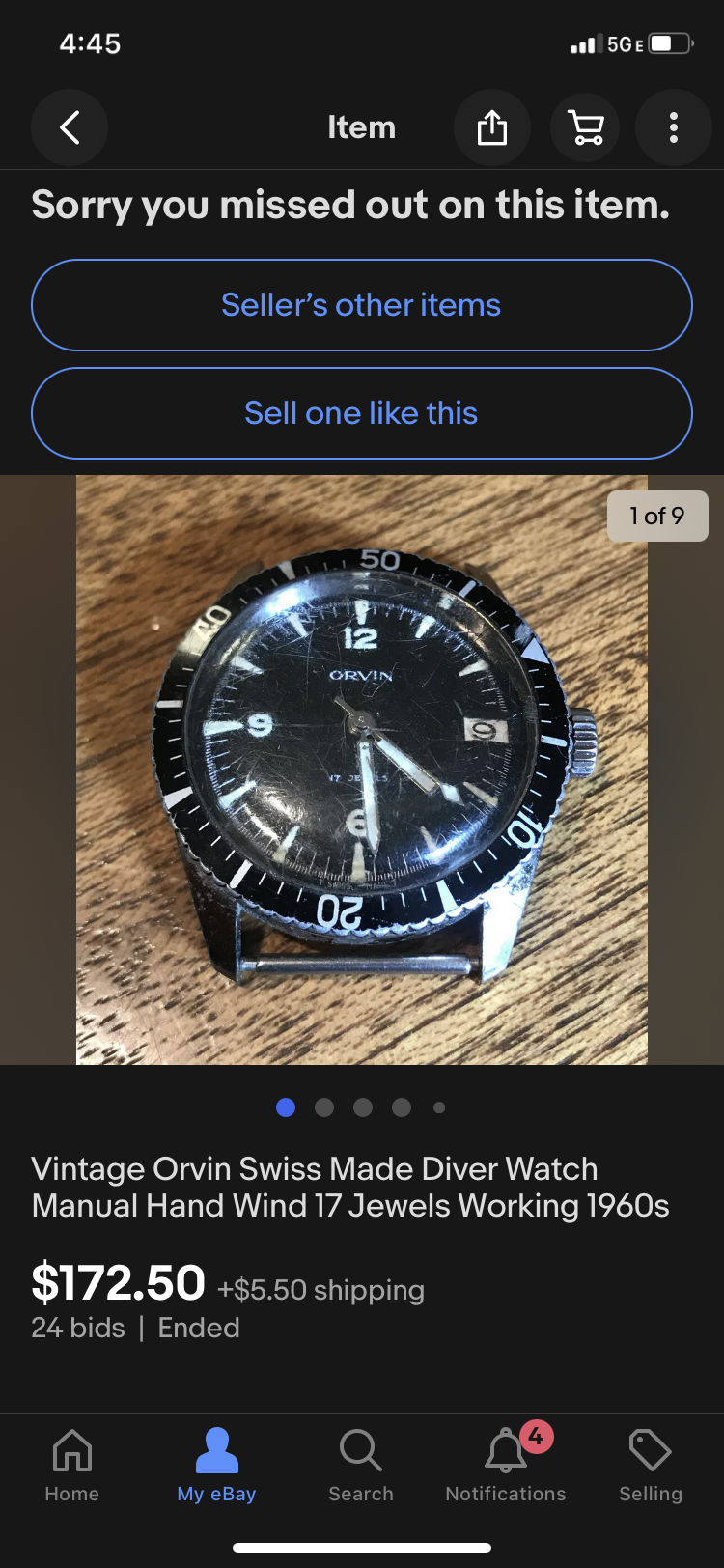Tap Sell one like this
This screenshot has height=1568, width=724.
click(x=362, y=413)
